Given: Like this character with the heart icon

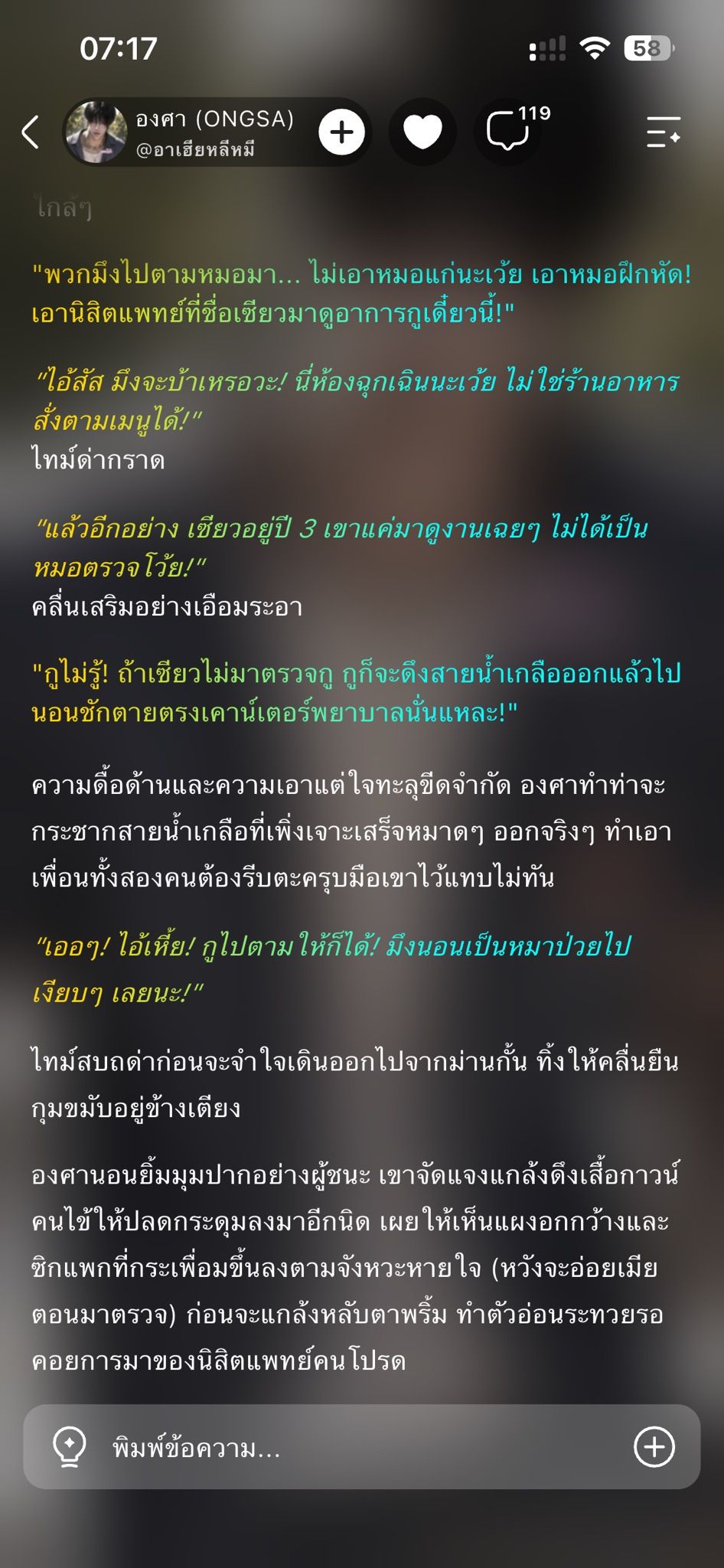Looking at the screenshot, I should tap(422, 132).
